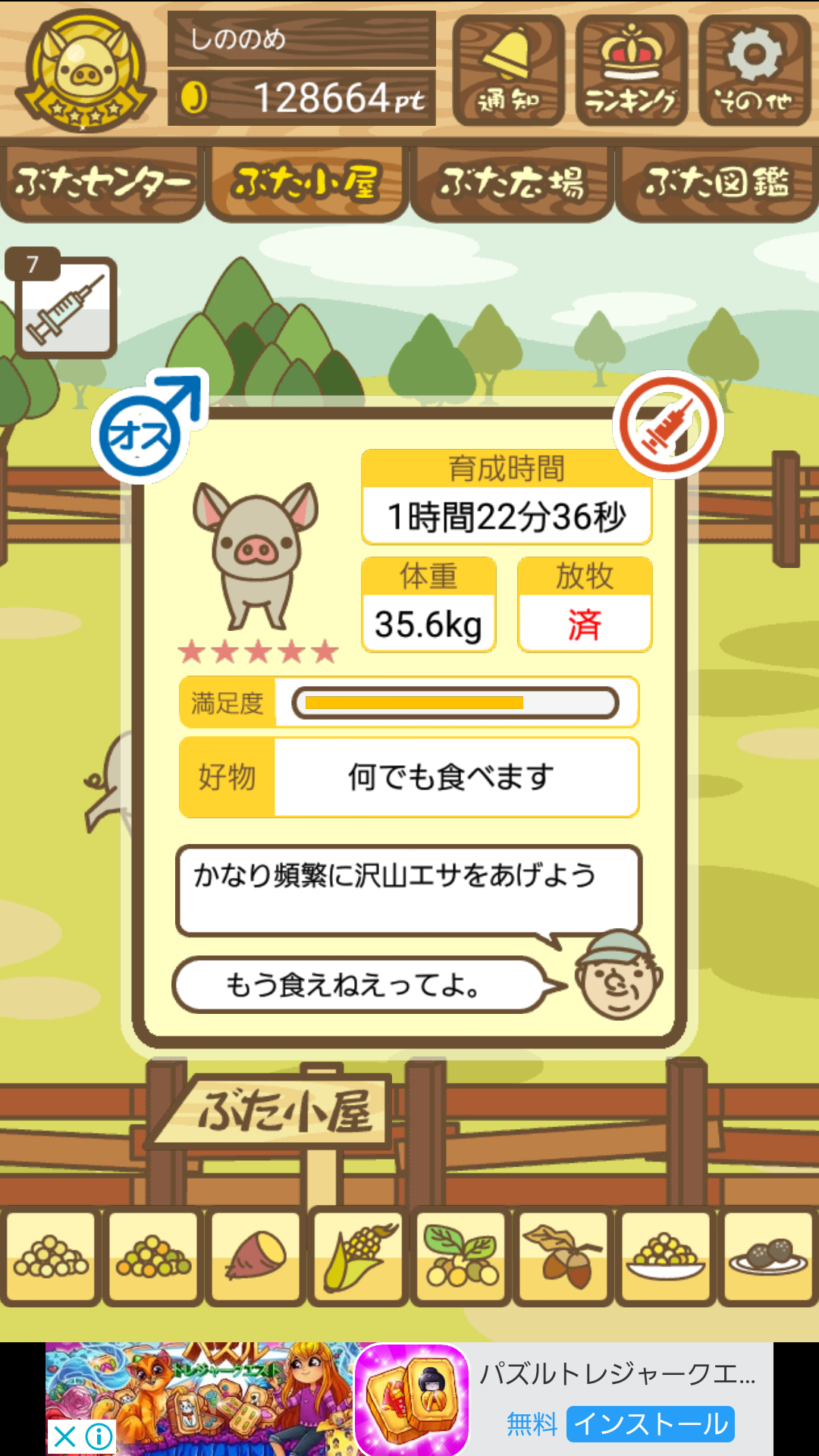Feed the pig the leafy beans

pos(461,1256)
